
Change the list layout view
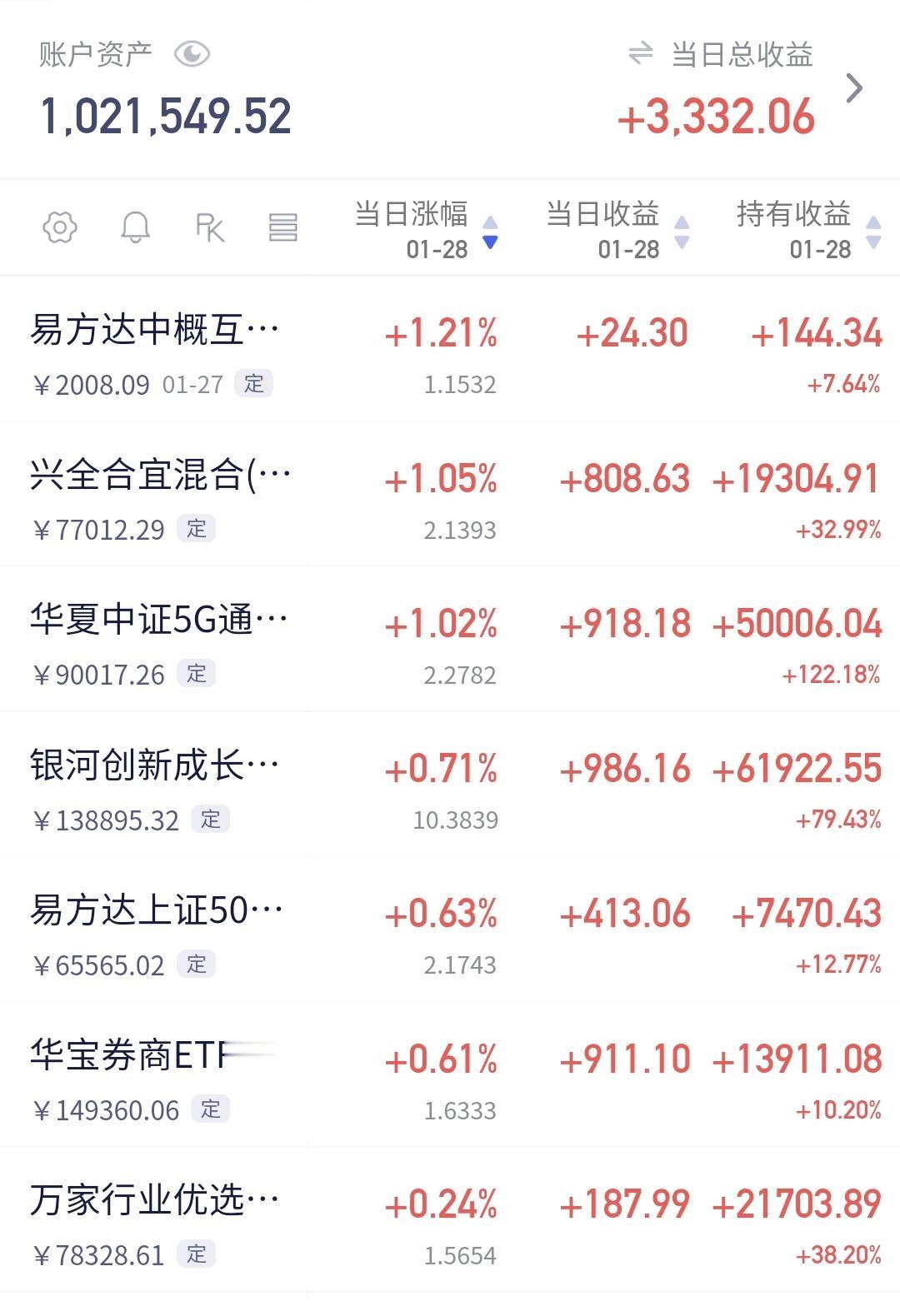pos(283,227)
